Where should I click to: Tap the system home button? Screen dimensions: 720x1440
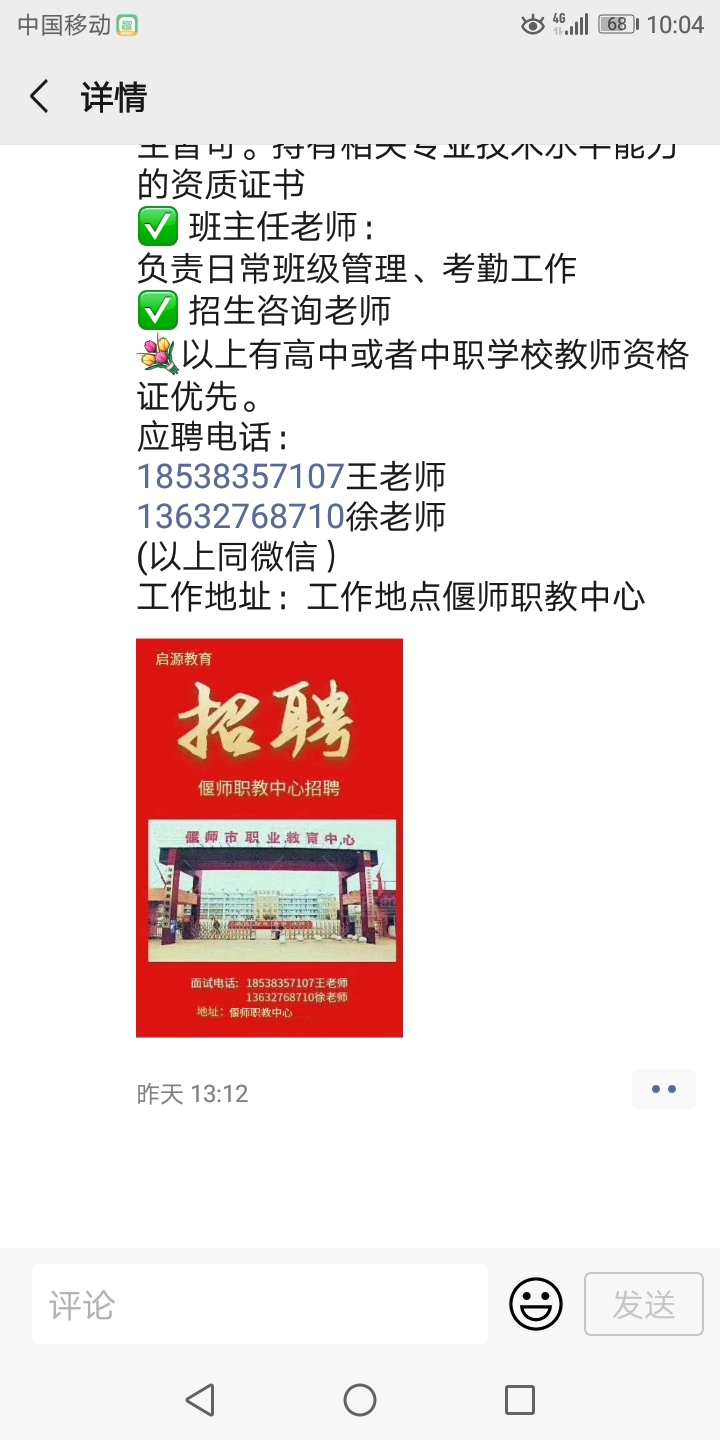click(x=360, y=1400)
